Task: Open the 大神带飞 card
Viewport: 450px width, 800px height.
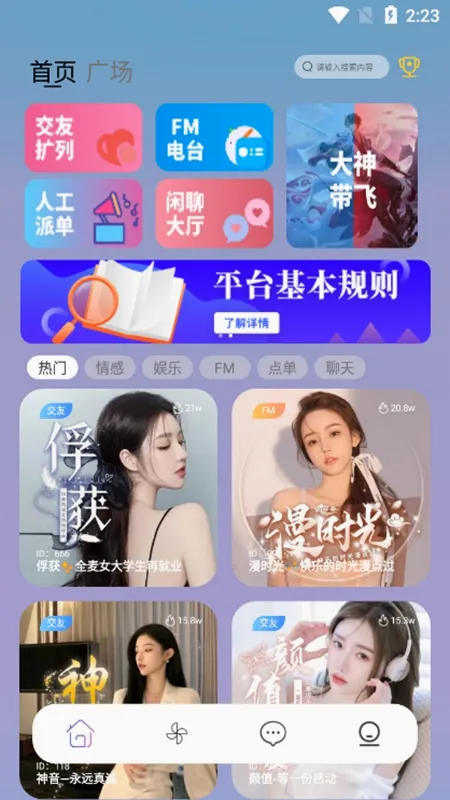Action: coord(352,176)
